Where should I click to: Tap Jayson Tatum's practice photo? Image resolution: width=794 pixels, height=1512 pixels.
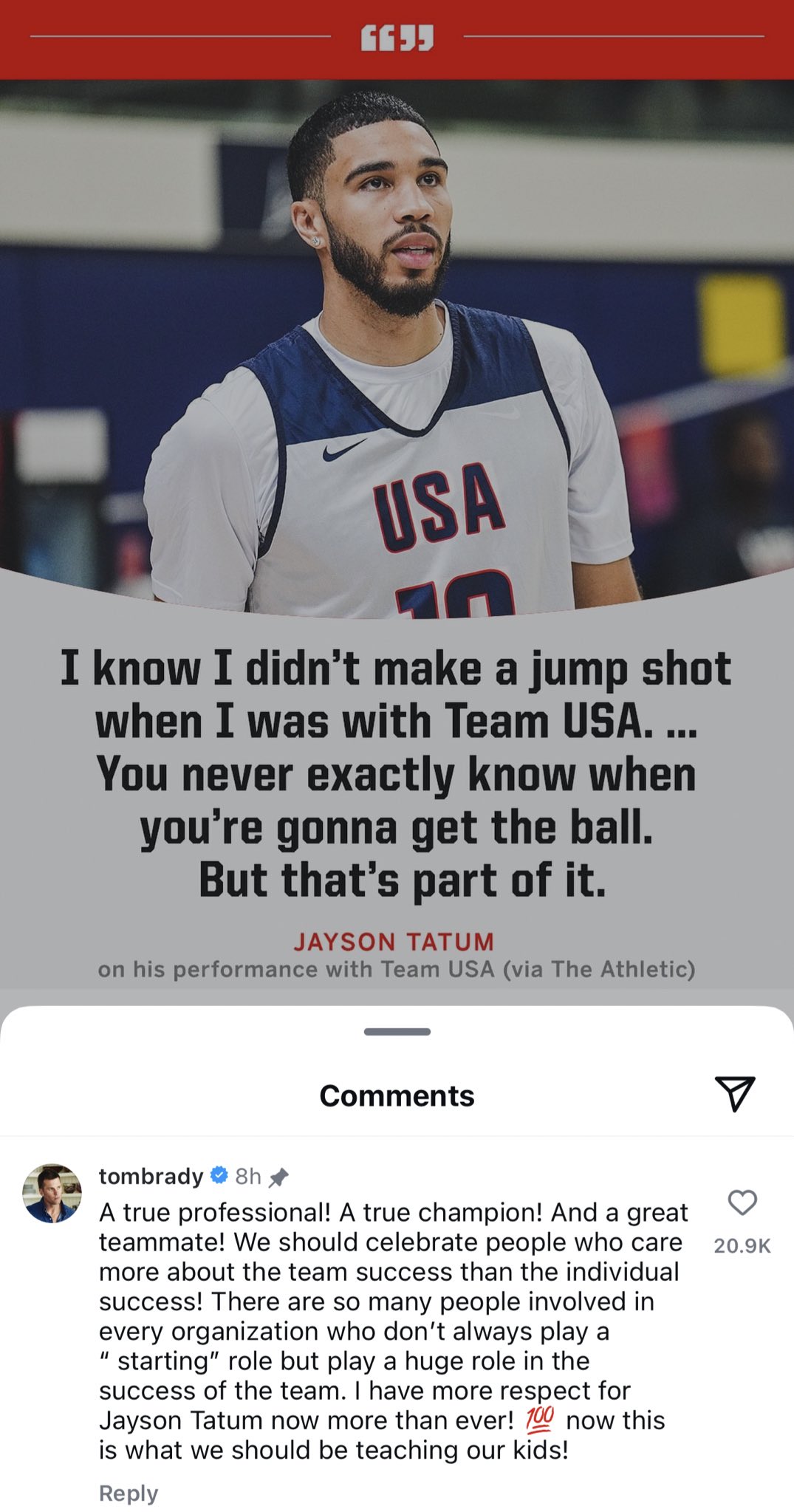click(397, 332)
